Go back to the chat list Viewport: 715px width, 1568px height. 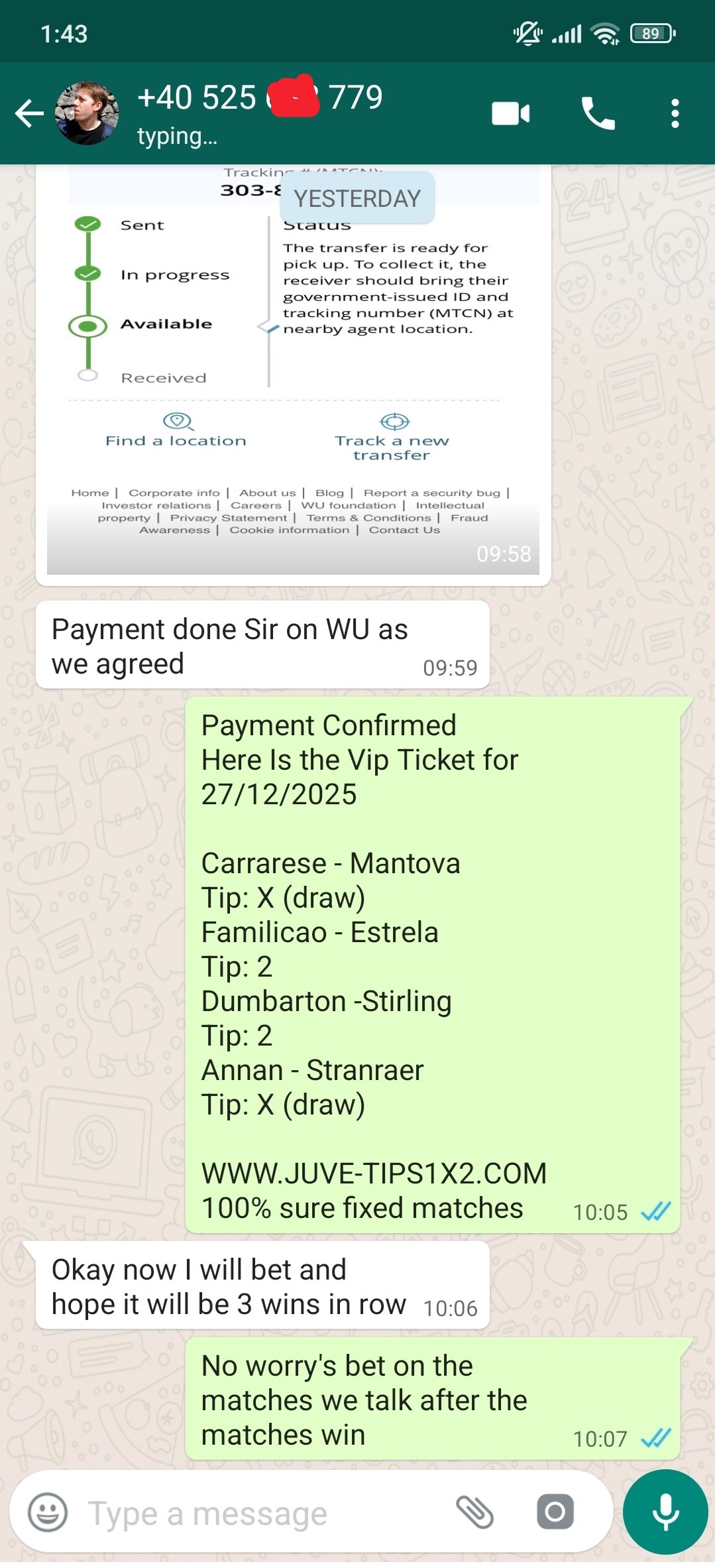click(x=29, y=113)
